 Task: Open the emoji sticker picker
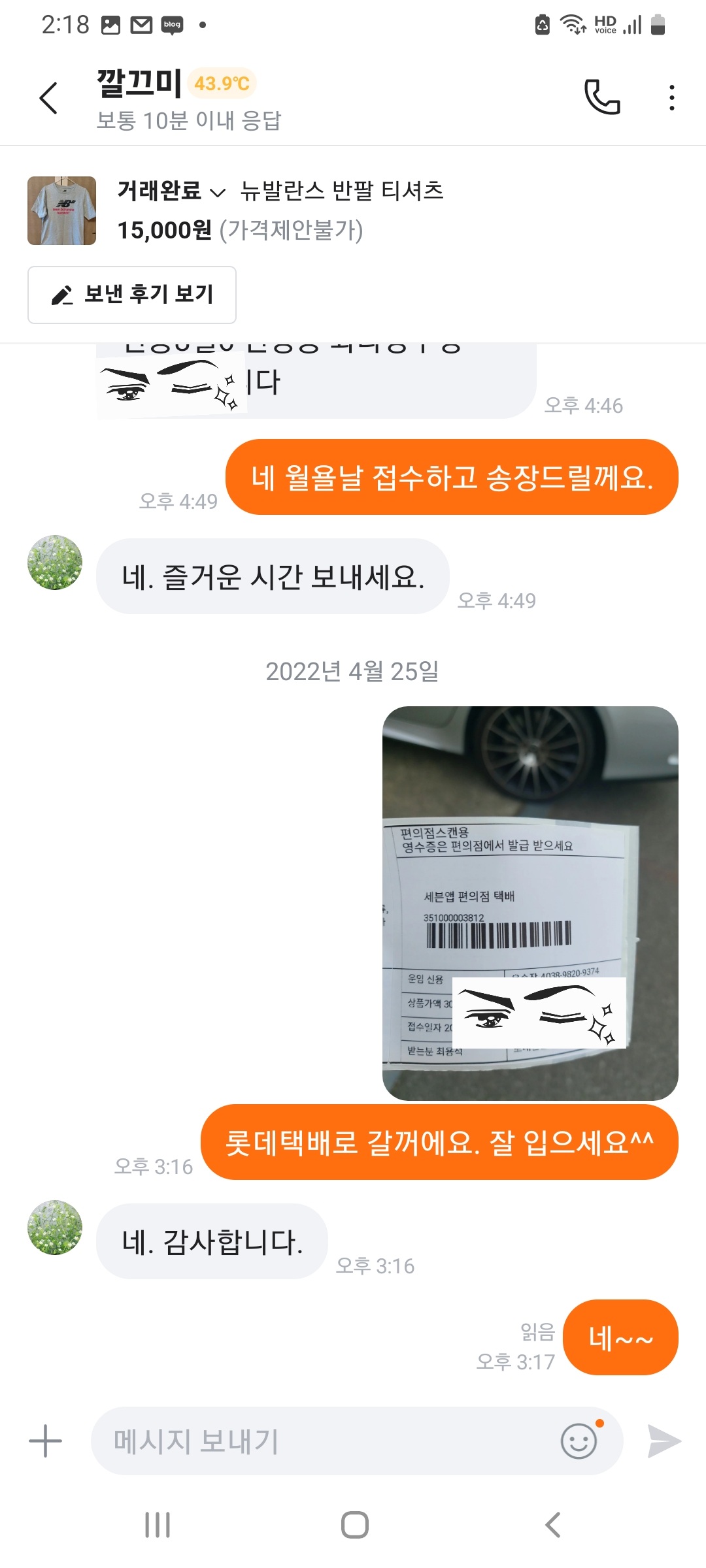[579, 1441]
